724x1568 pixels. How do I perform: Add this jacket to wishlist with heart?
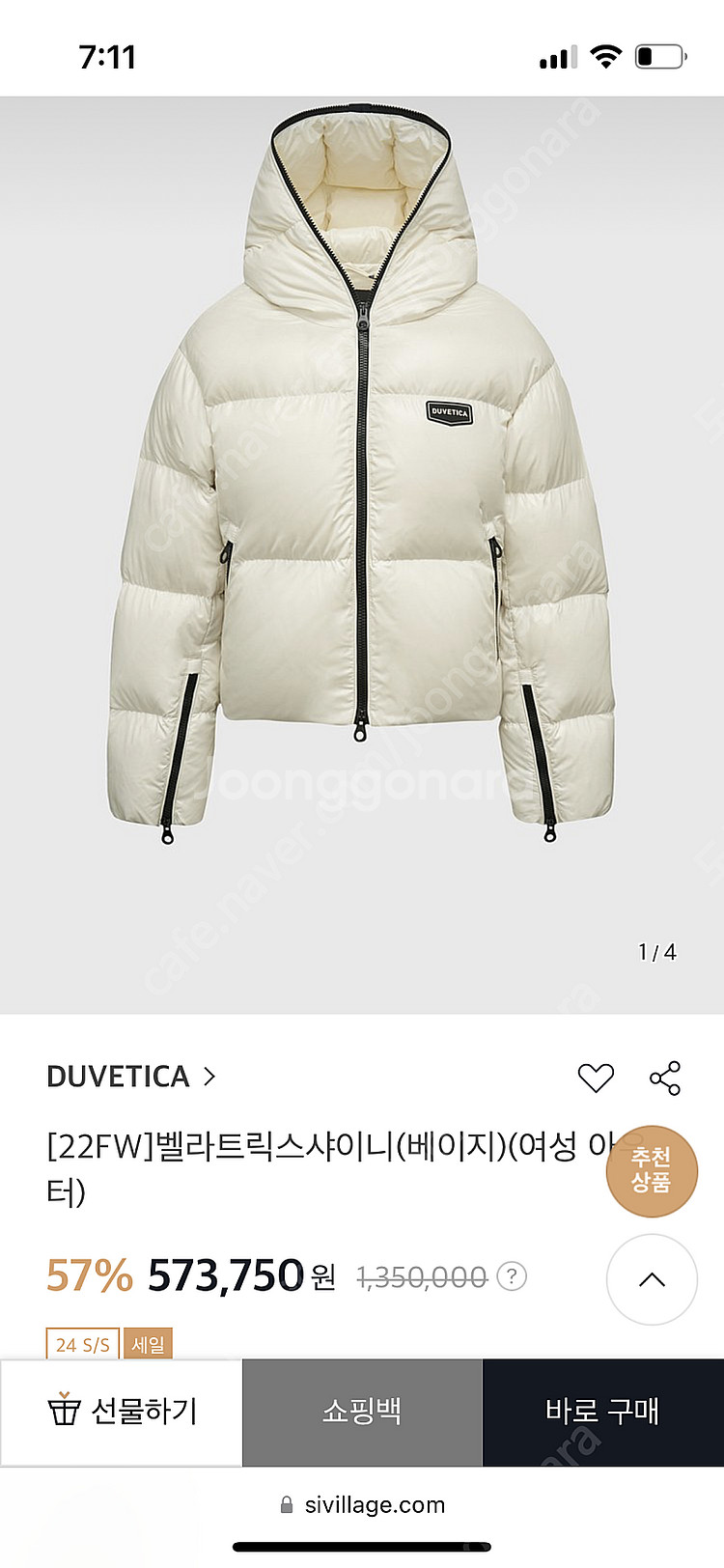point(596,1078)
